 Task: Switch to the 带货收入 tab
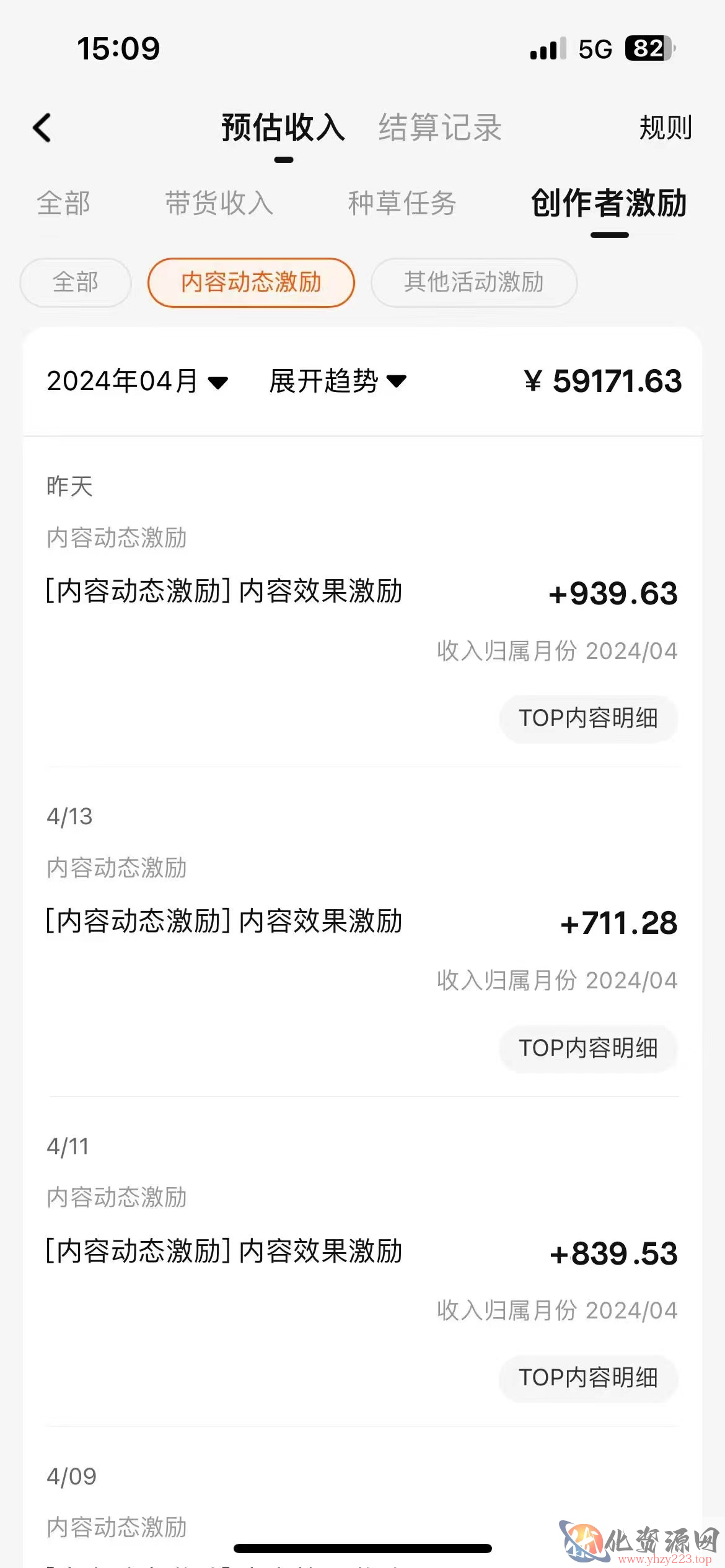[x=219, y=203]
